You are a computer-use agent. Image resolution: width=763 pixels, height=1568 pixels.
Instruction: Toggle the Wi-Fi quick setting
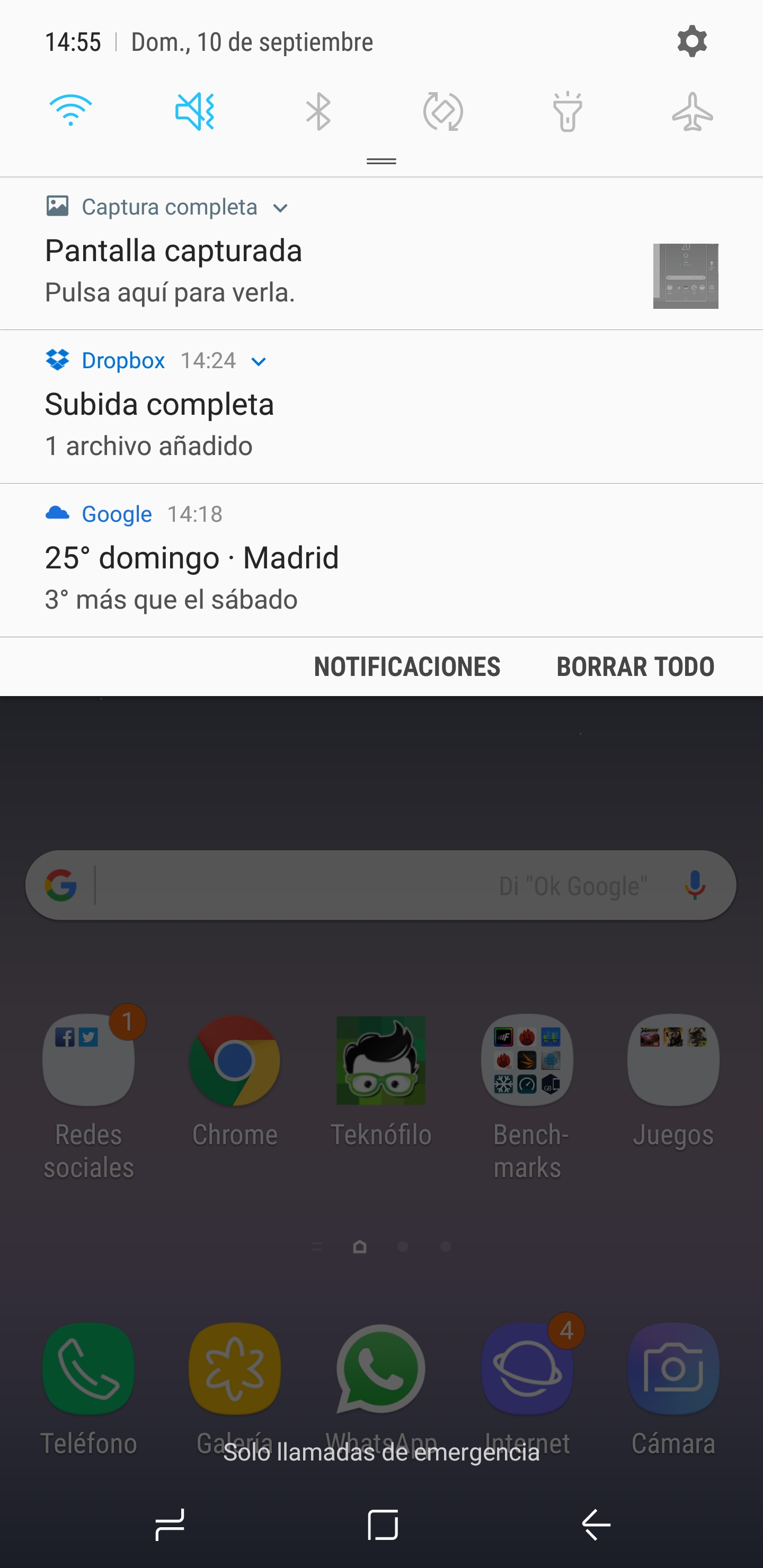click(x=70, y=111)
